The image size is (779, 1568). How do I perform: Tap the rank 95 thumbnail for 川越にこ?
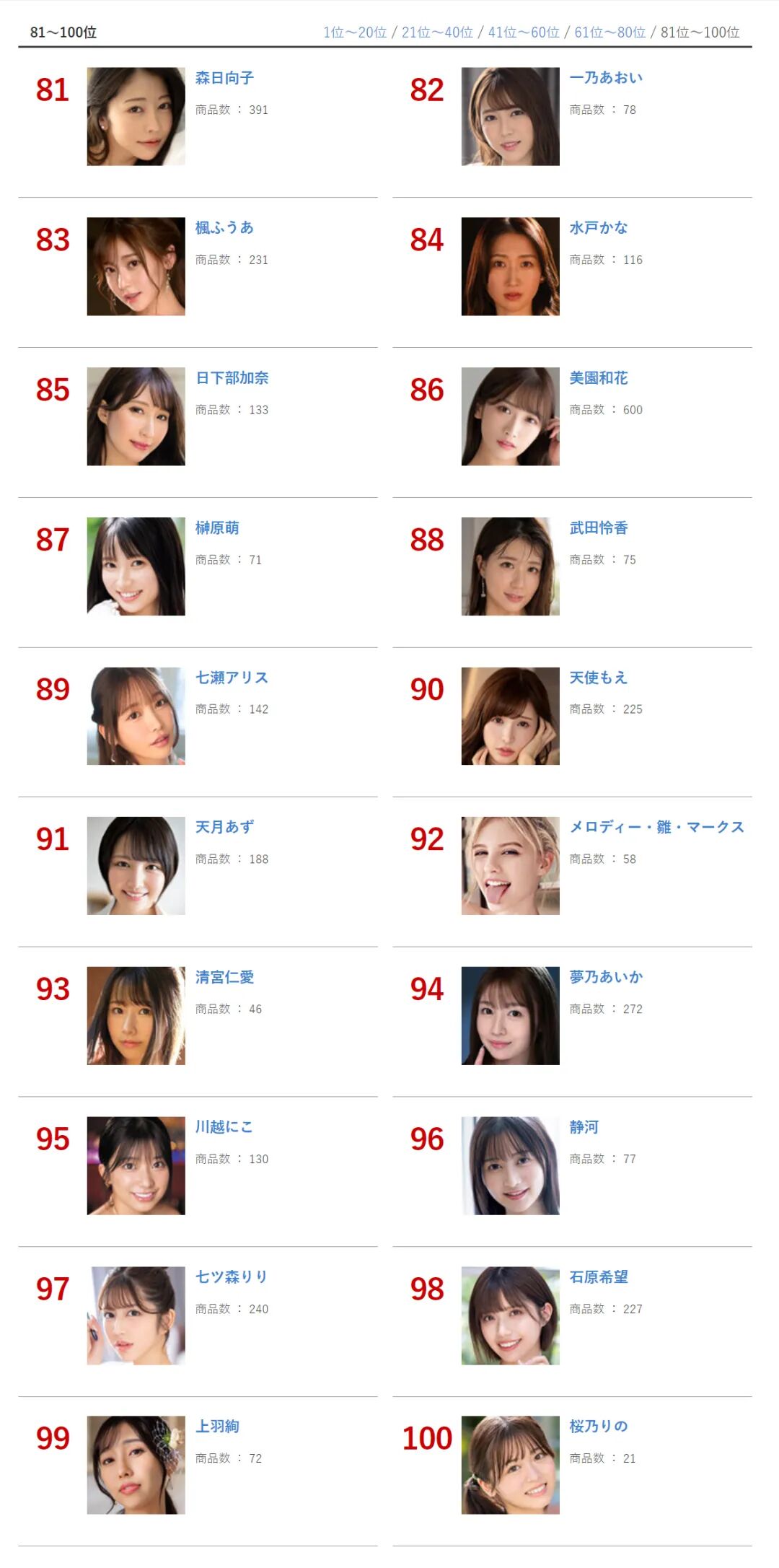136,1165
